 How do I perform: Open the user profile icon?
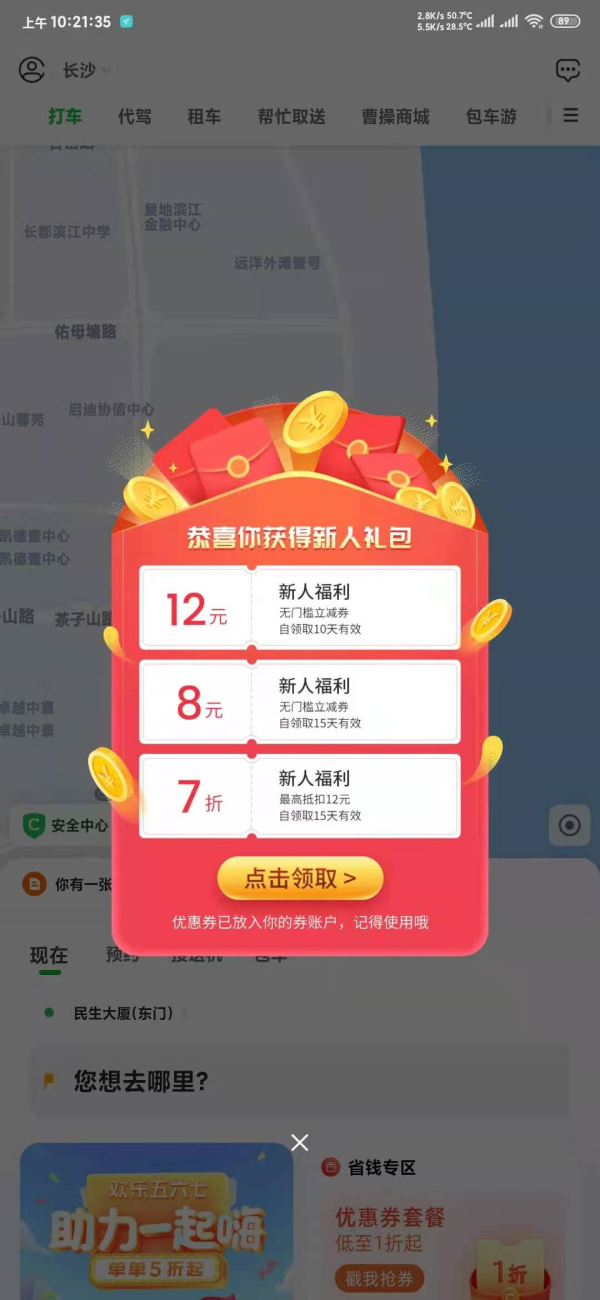point(32,70)
